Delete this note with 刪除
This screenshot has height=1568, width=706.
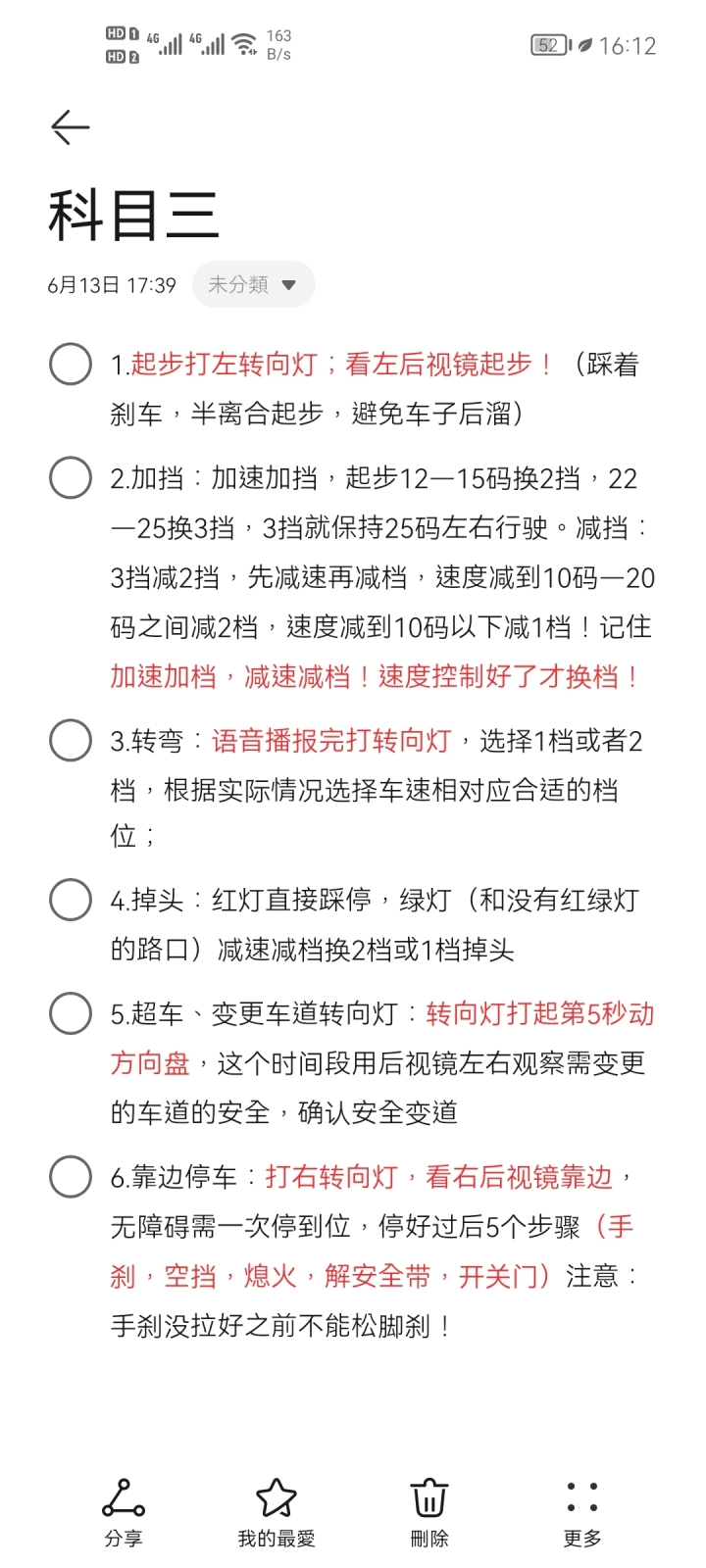[429, 1512]
